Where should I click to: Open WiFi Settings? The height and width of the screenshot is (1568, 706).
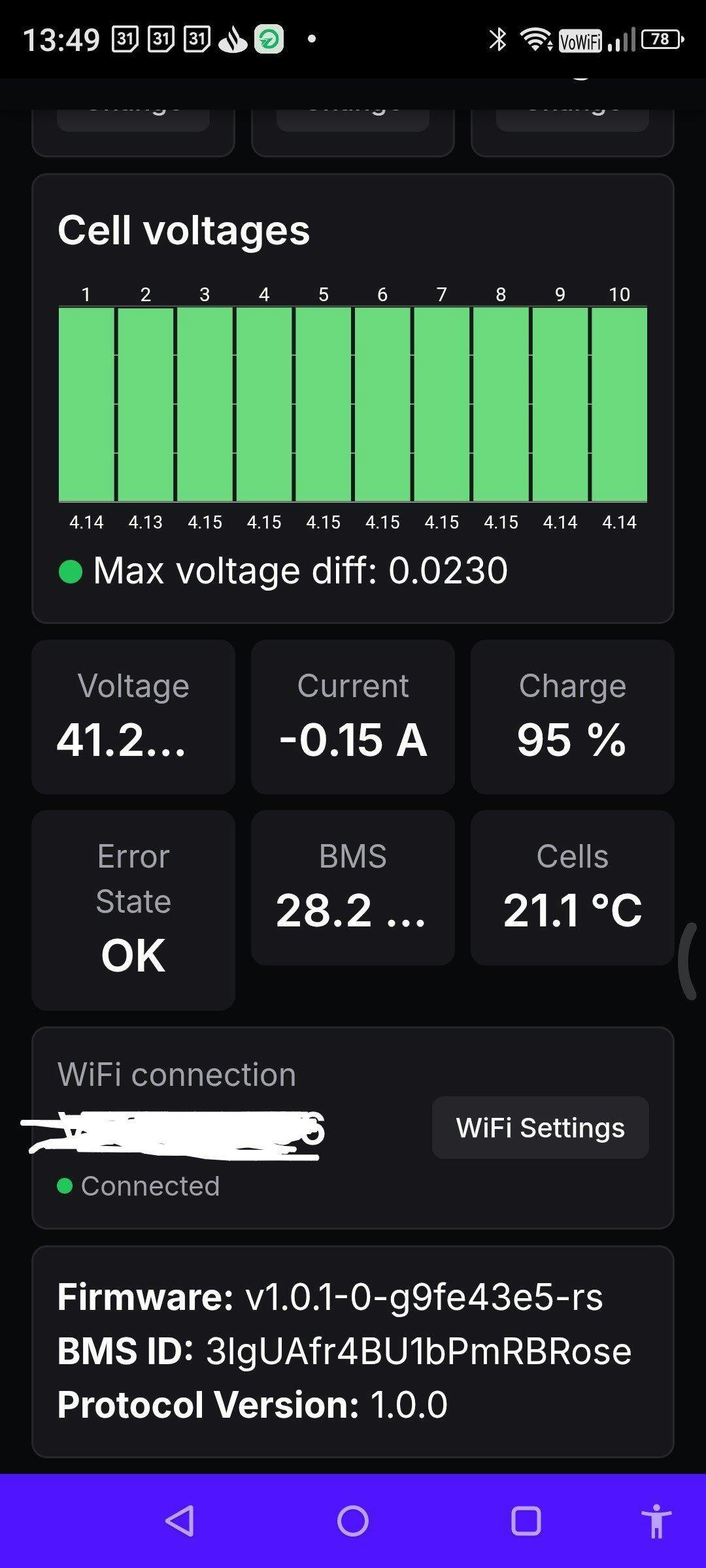(x=540, y=1128)
